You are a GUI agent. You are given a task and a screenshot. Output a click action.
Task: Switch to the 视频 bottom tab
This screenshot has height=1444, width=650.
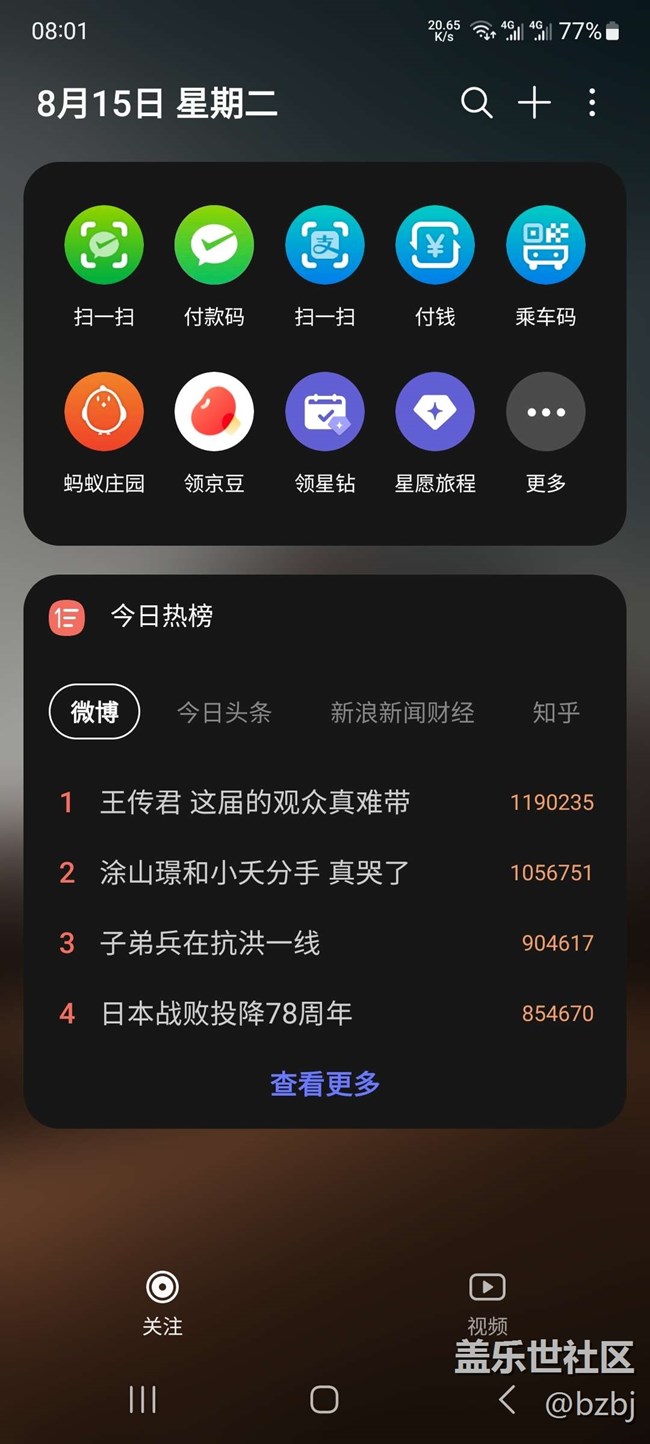pyautogui.click(x=487, y=1304)
